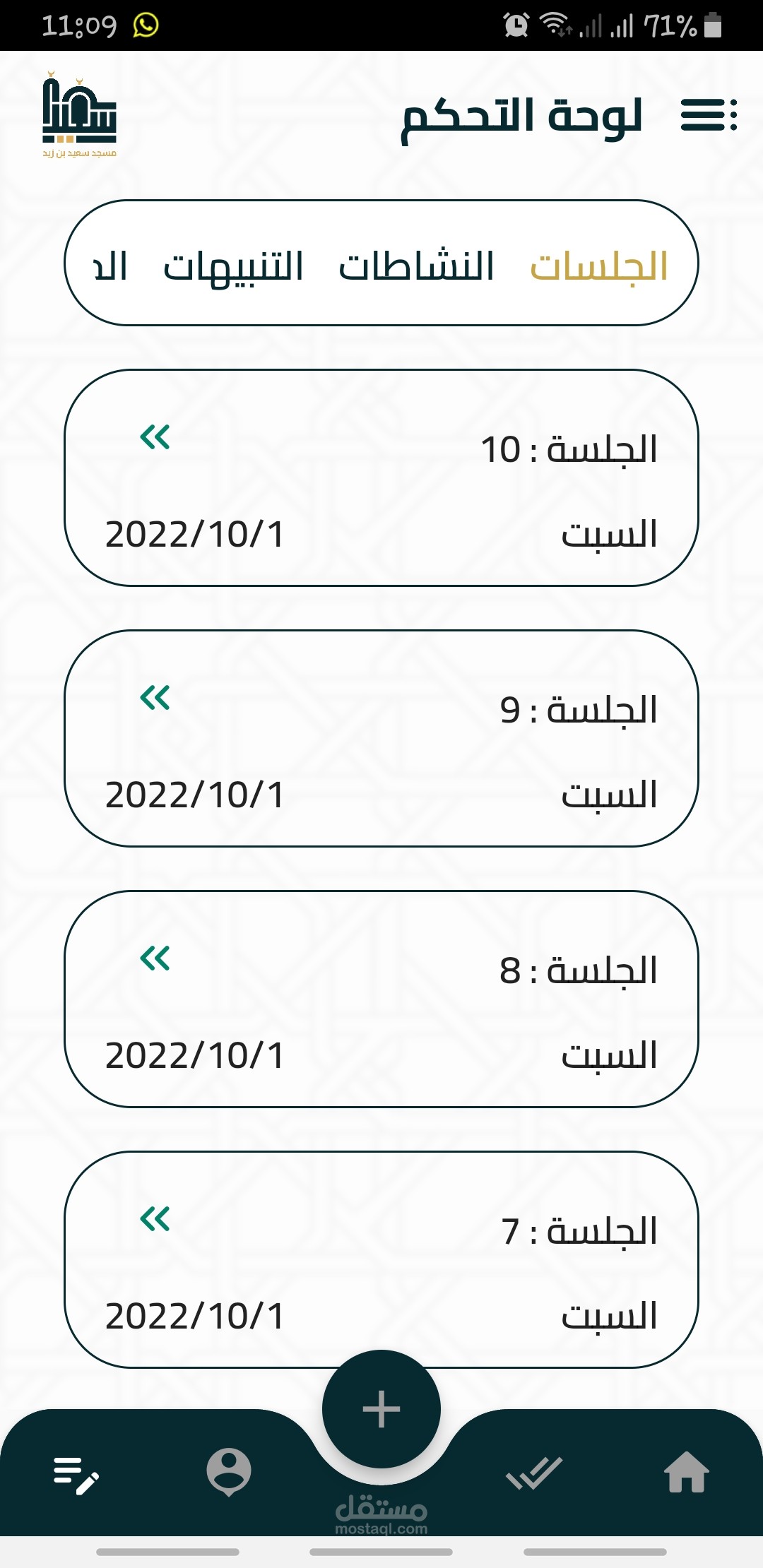Open the drawer menu button
The image size is (763, 1568).
(x=709, y=115)
